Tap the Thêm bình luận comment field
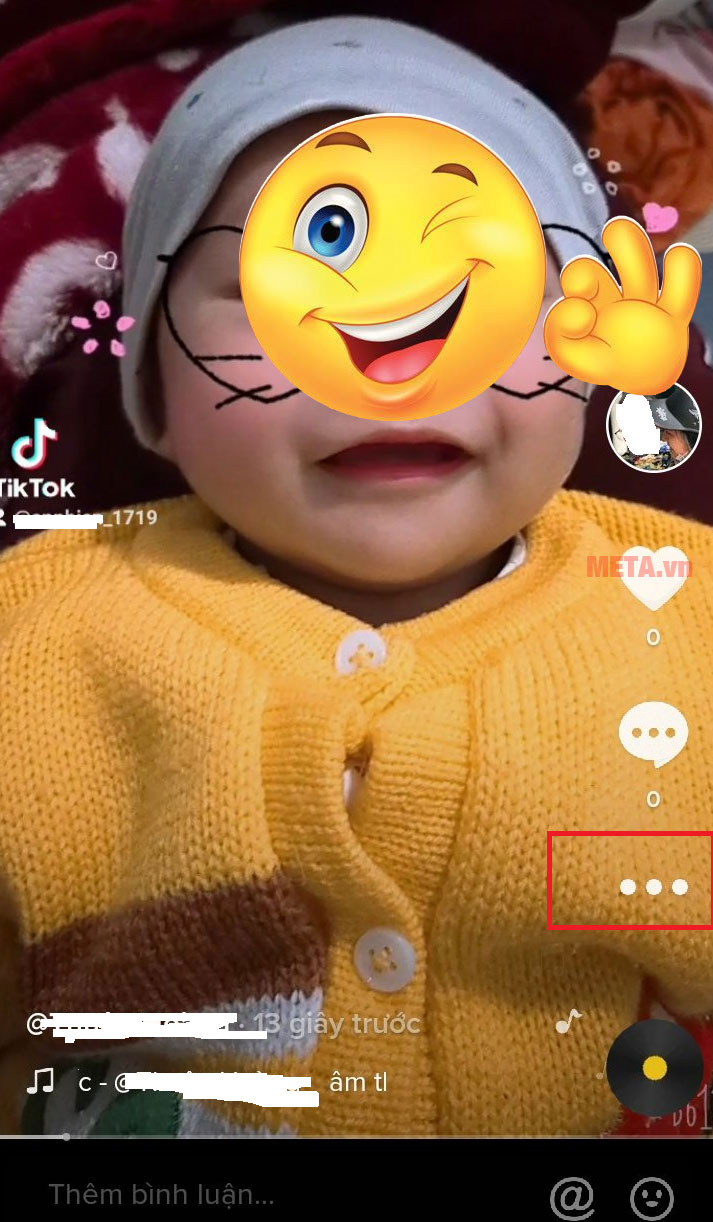Image resolution: width=713 pixels, height=1222 pixels. (162, 1194)
